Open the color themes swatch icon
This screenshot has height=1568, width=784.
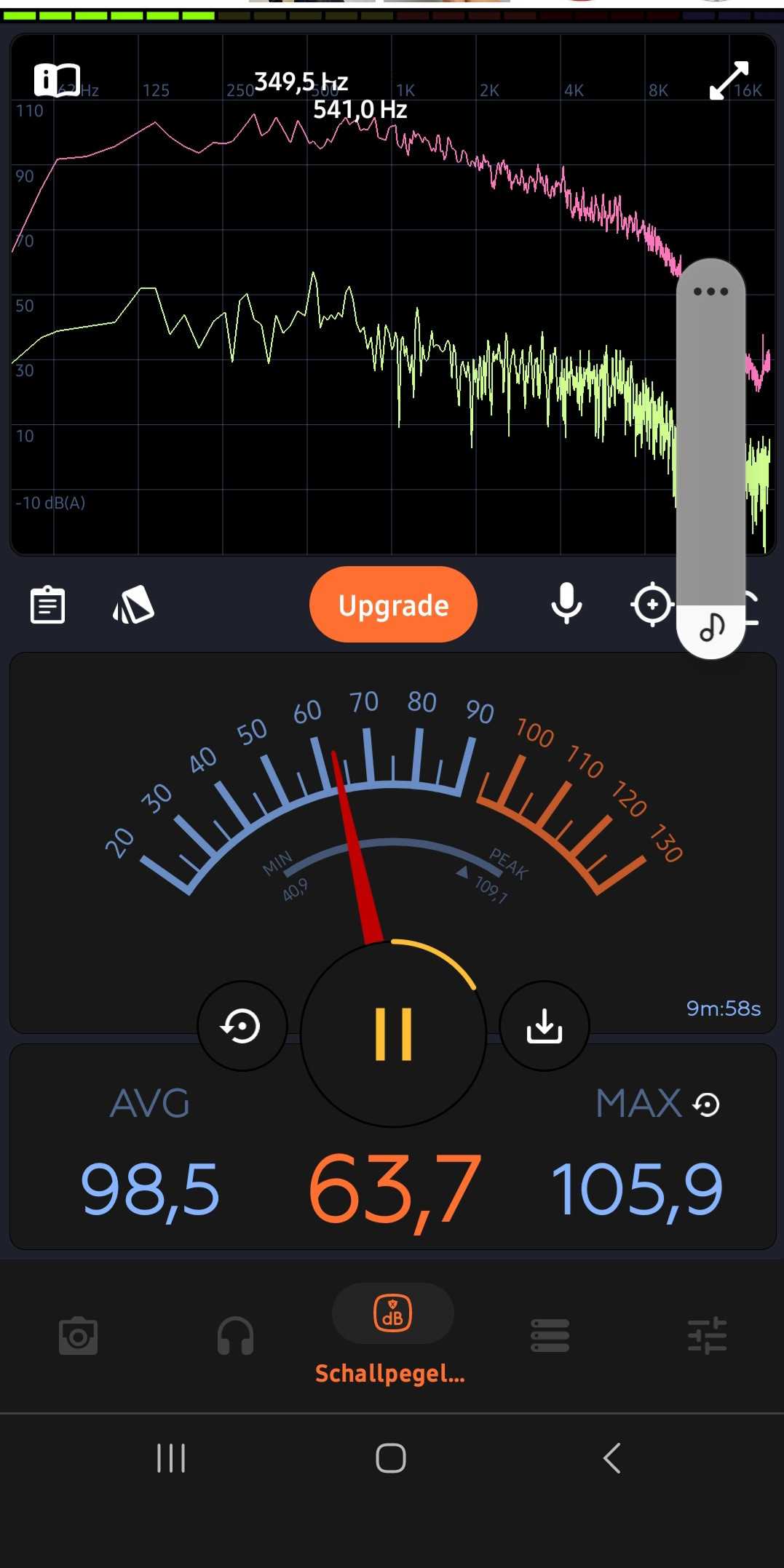(134, 605)
